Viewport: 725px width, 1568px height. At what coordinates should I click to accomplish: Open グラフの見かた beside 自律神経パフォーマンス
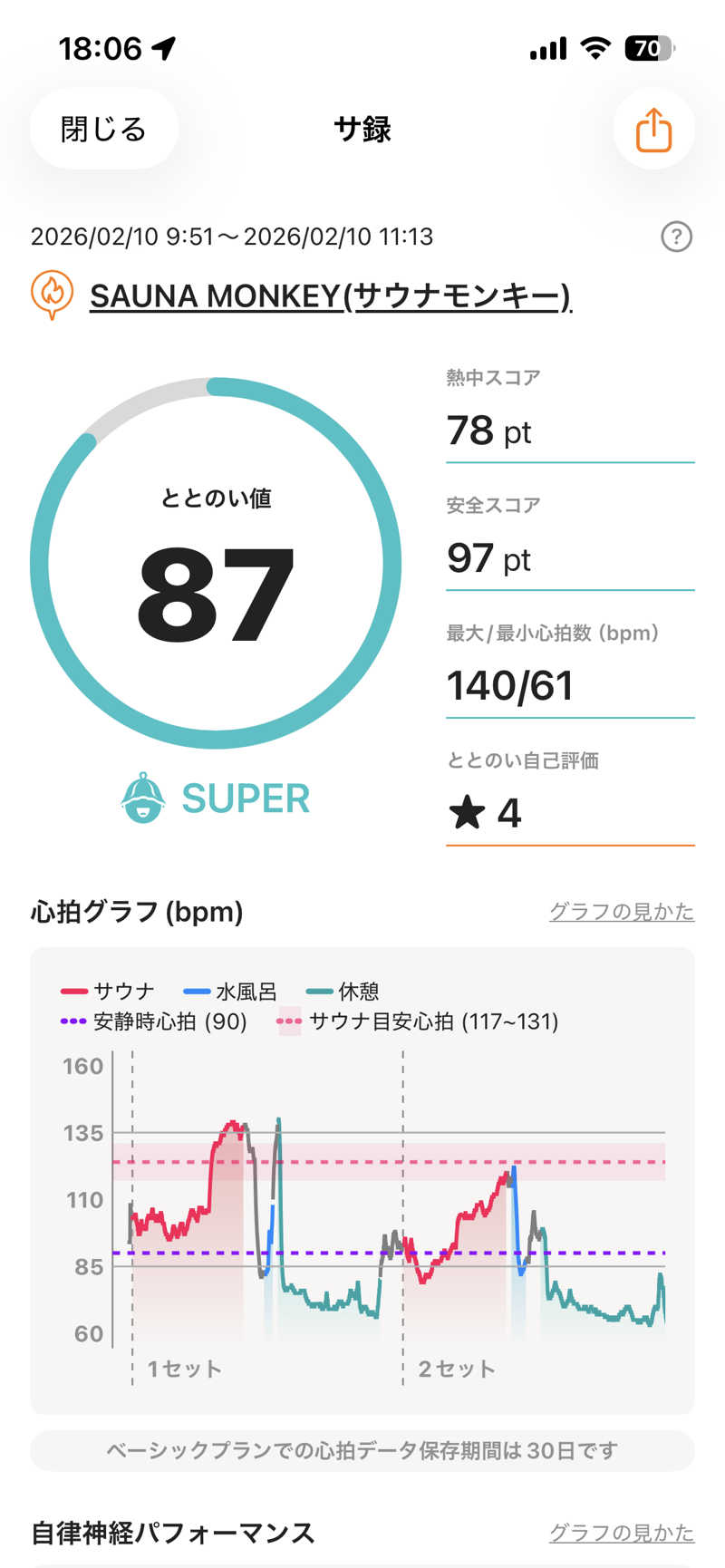(x=621, y=1532)
